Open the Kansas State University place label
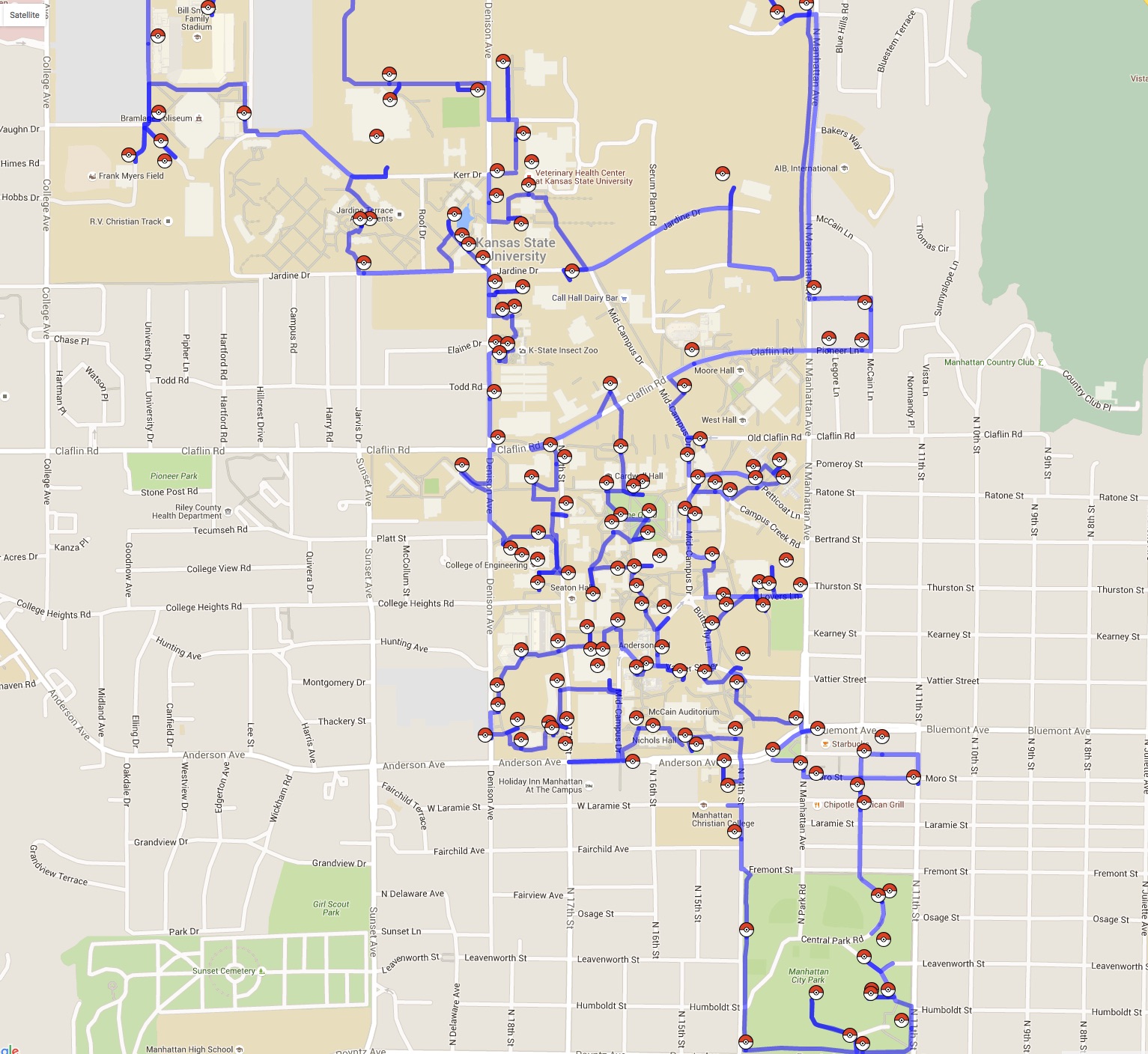This screenshot has width=1148, height=1054. click(517, 249)
